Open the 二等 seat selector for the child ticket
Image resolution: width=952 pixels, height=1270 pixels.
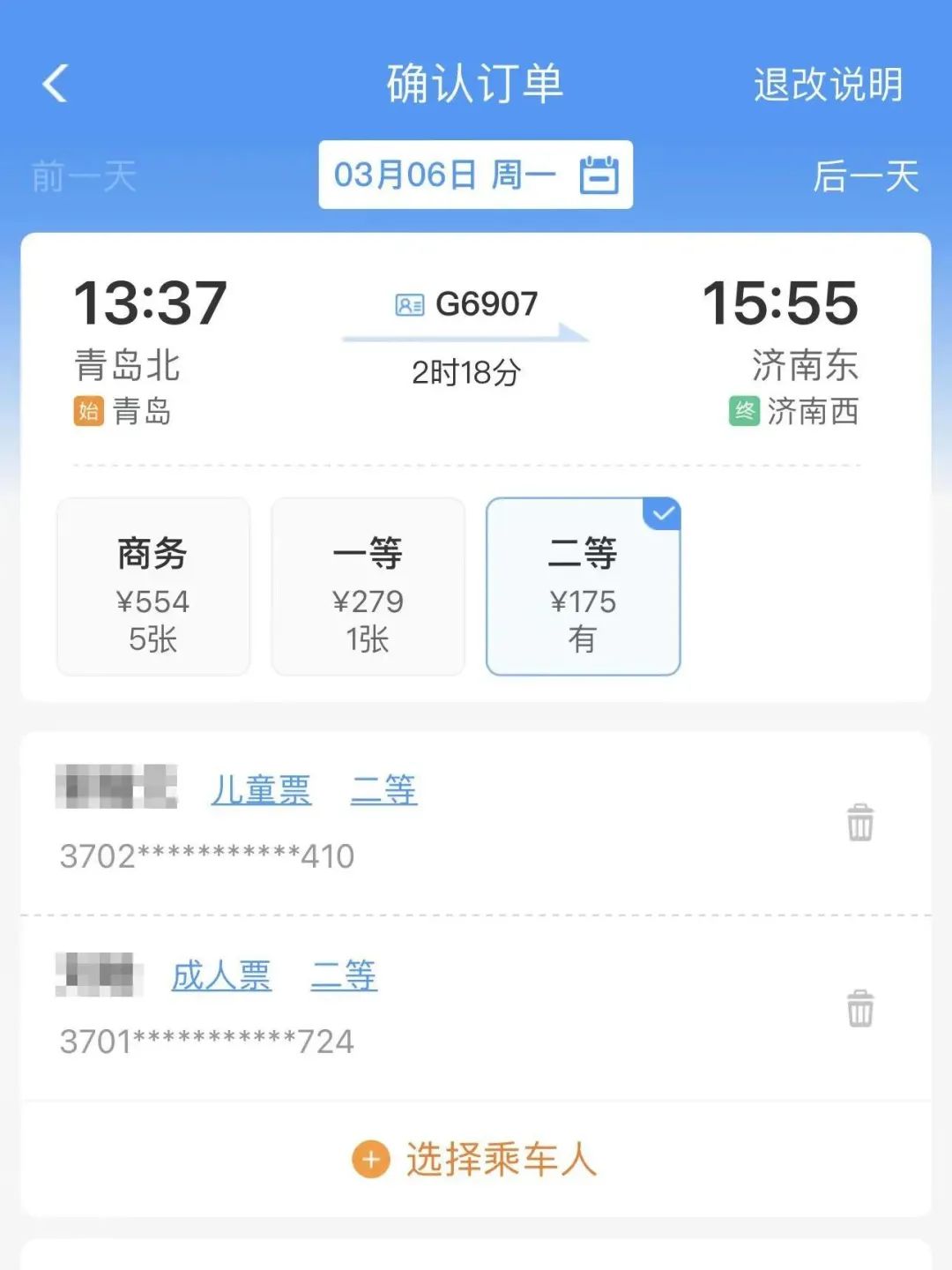(386, 792)
